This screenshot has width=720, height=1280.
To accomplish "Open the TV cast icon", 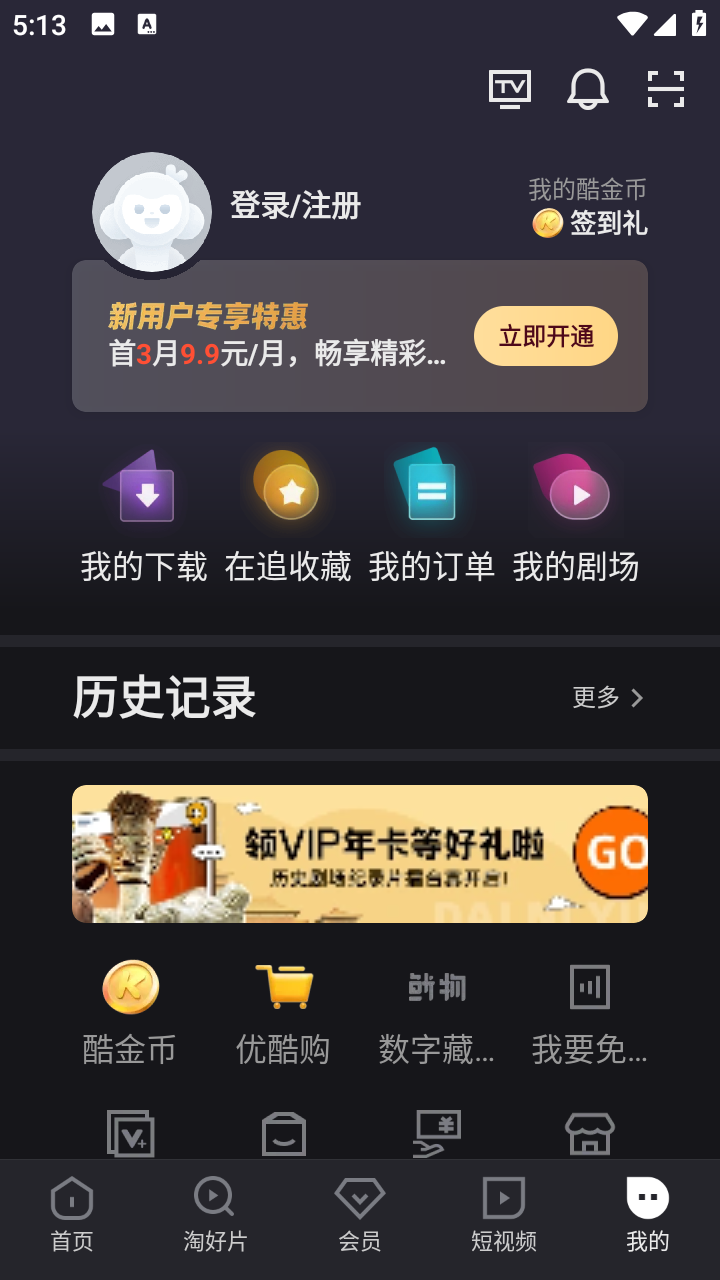I will click(509, 89).
